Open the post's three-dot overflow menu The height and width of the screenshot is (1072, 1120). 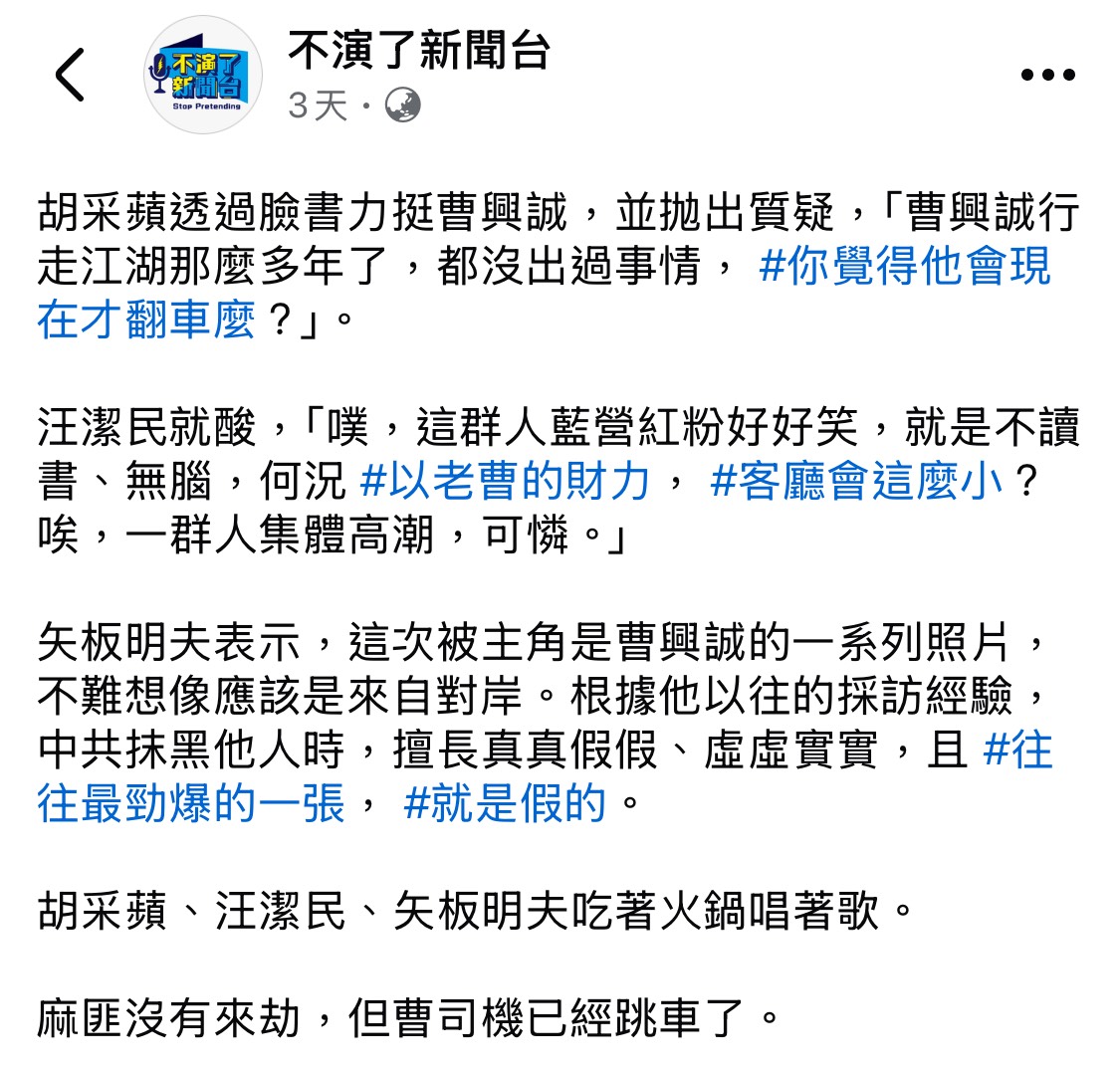[1048, 76]
